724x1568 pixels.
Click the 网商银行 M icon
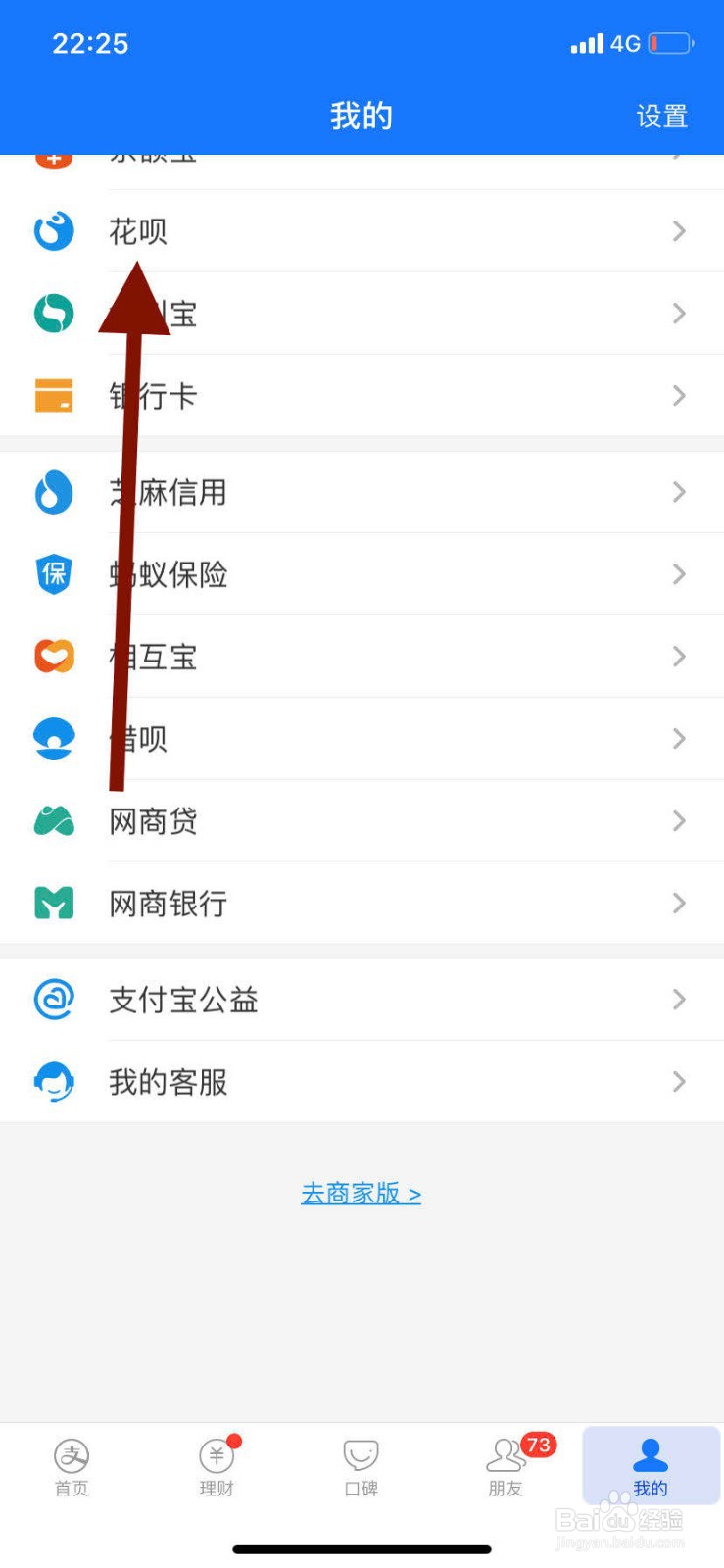[54, 903]
